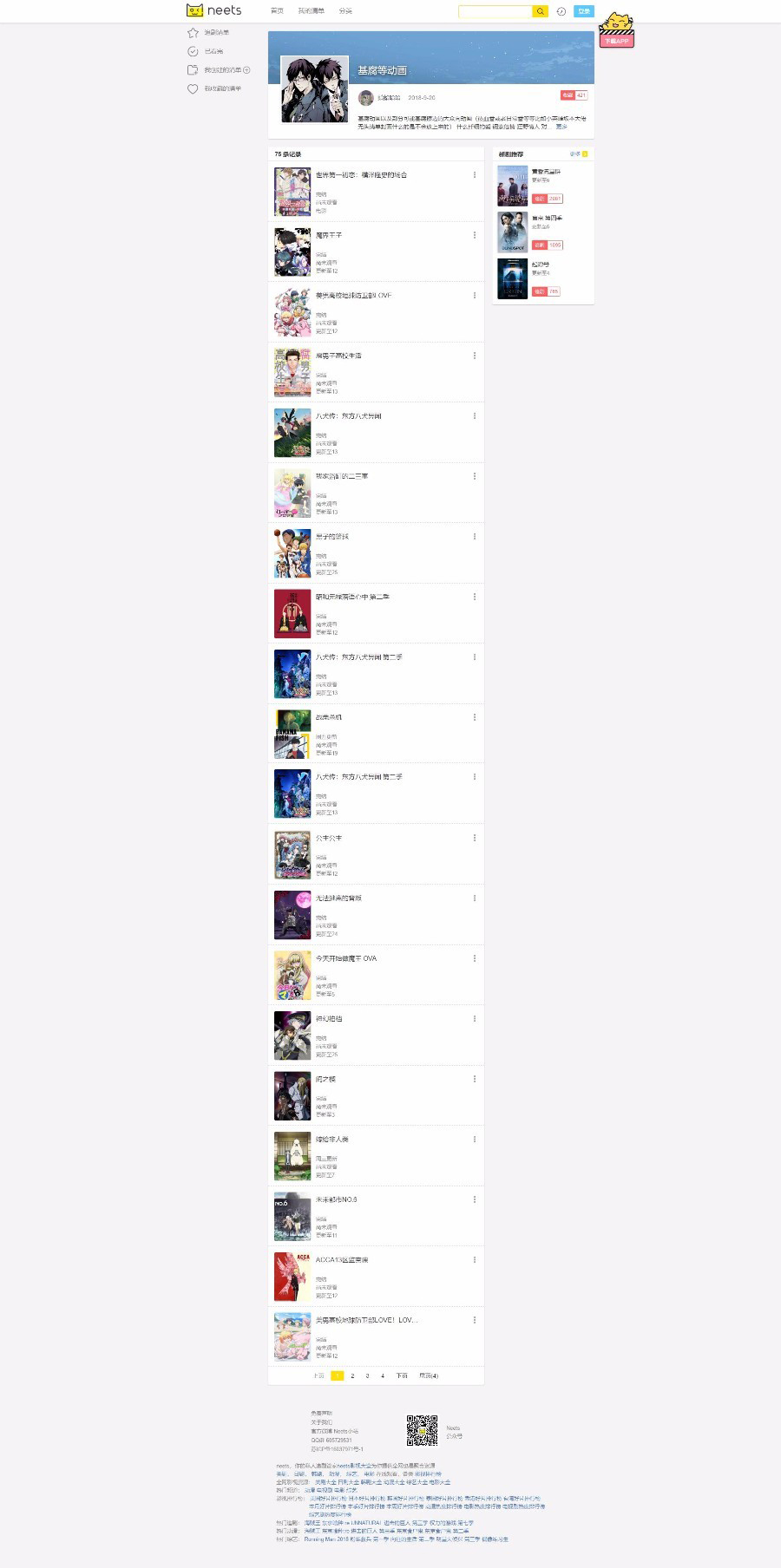The width and height of the screenshot is (781, 1568).
Task: Tap the yellow search magnifier button
Action: coord(540,11)
